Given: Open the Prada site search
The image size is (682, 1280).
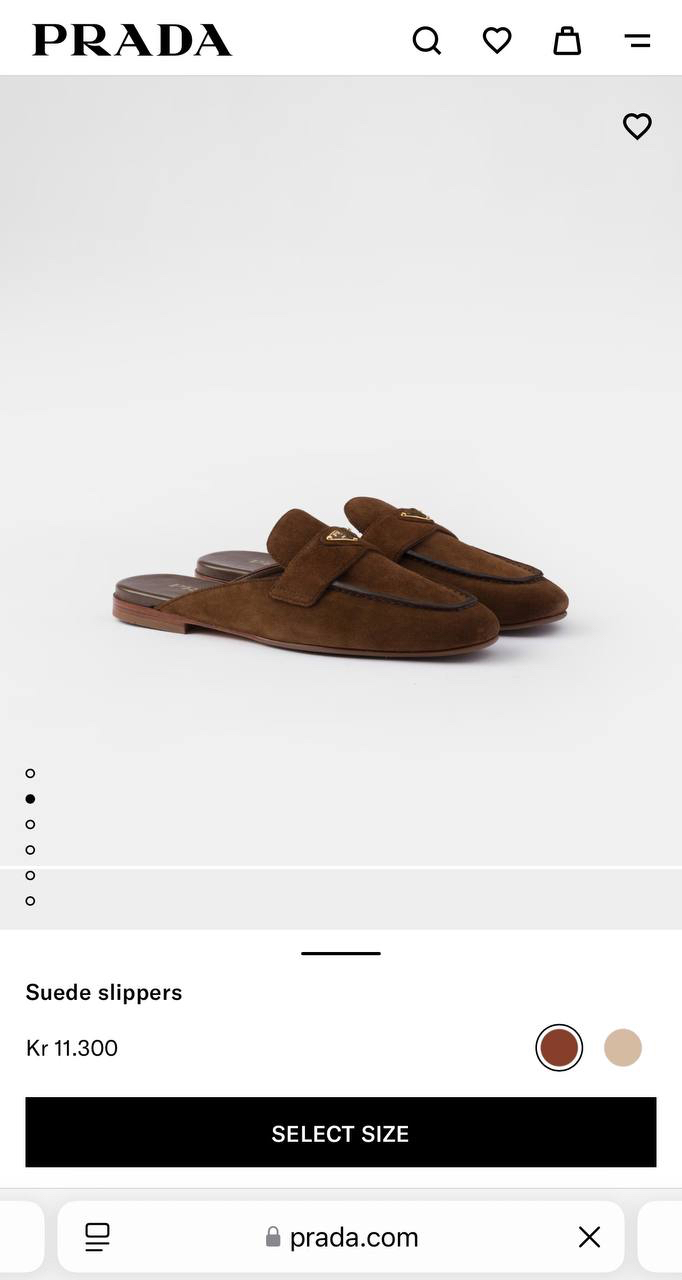Looking at the screenshot, I should click(x=427, y=40).
